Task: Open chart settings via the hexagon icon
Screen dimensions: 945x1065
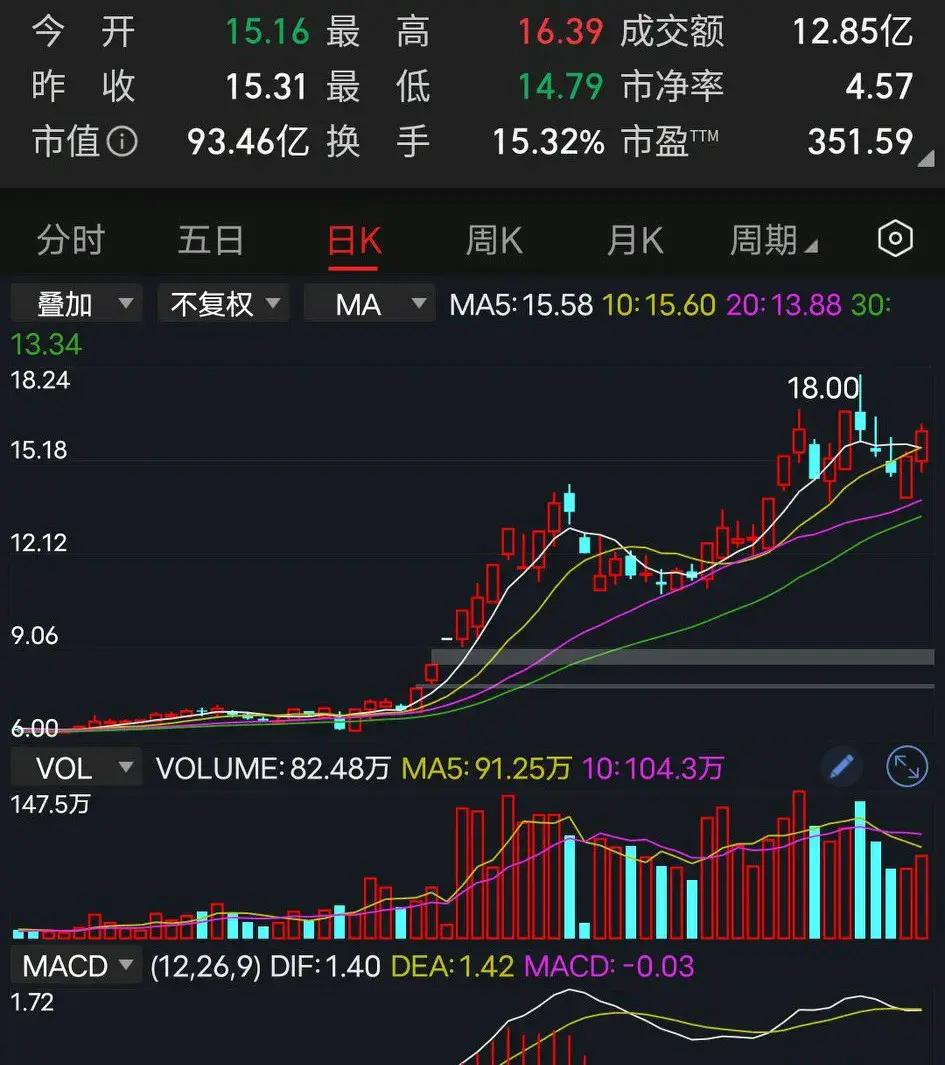Action: (x=893, y=239)
